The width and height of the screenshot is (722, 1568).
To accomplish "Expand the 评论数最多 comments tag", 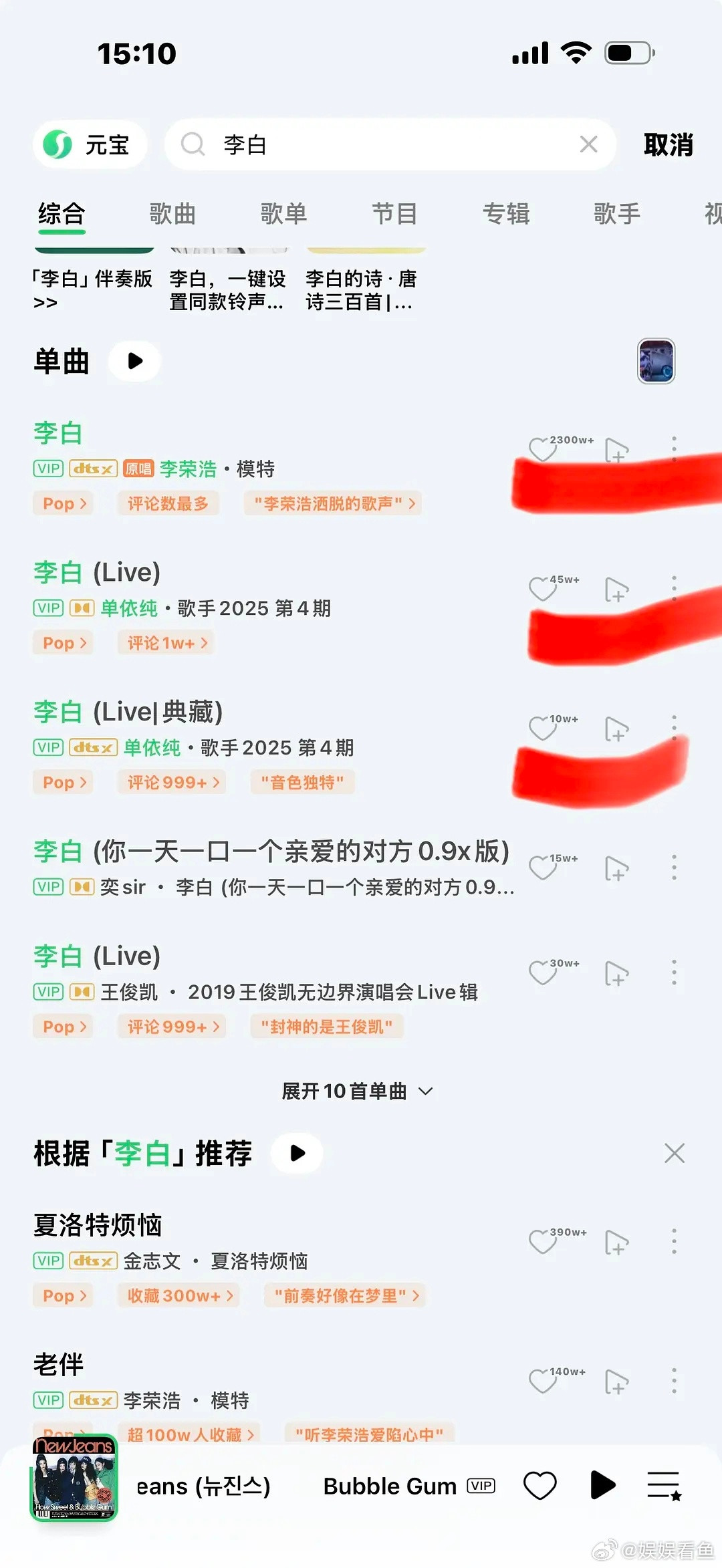I will (168, 503).
